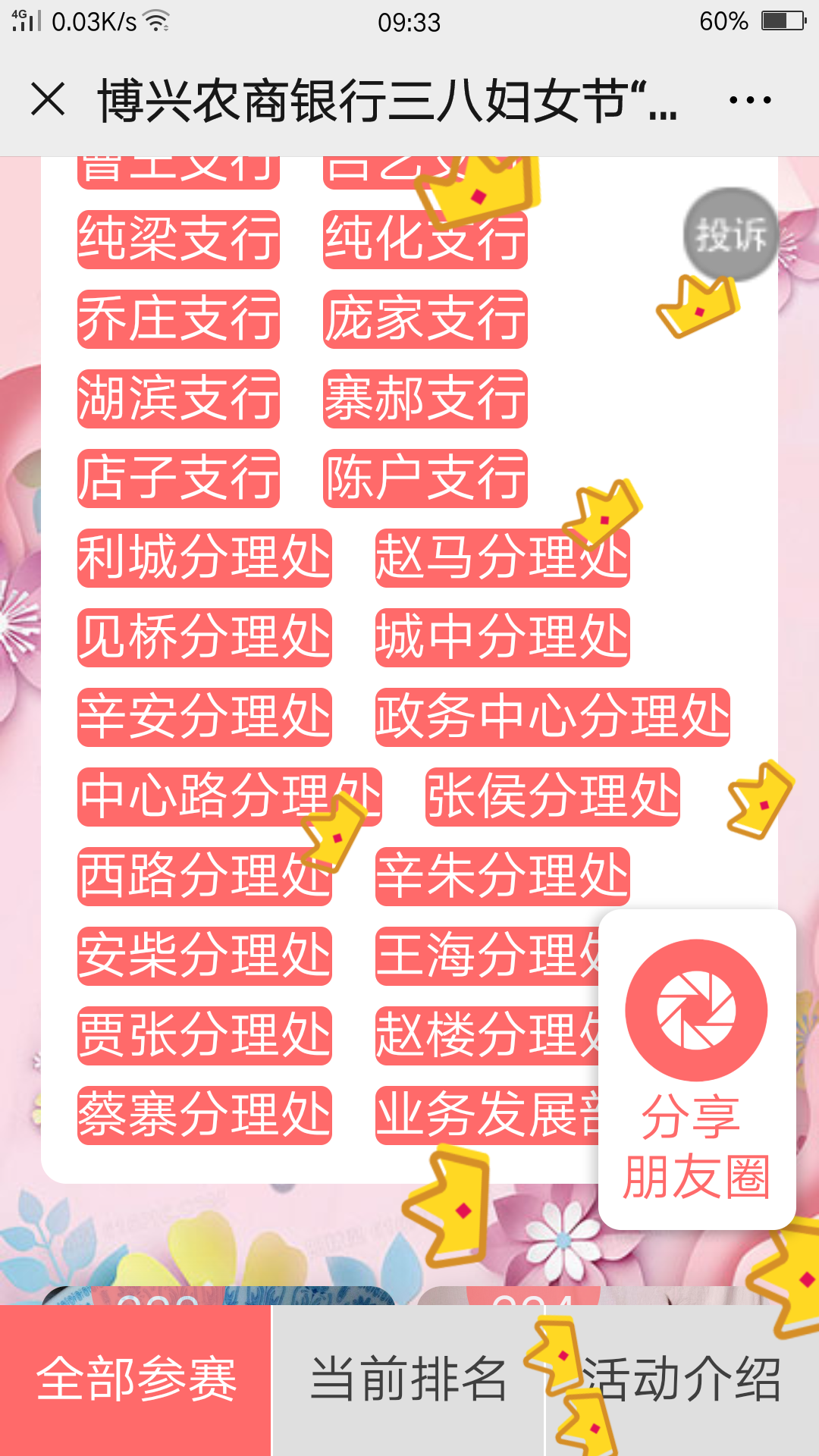Screen dimensions: 819x1456
Task: Open 活动介绍 tab
Action: pos(682,1380)
